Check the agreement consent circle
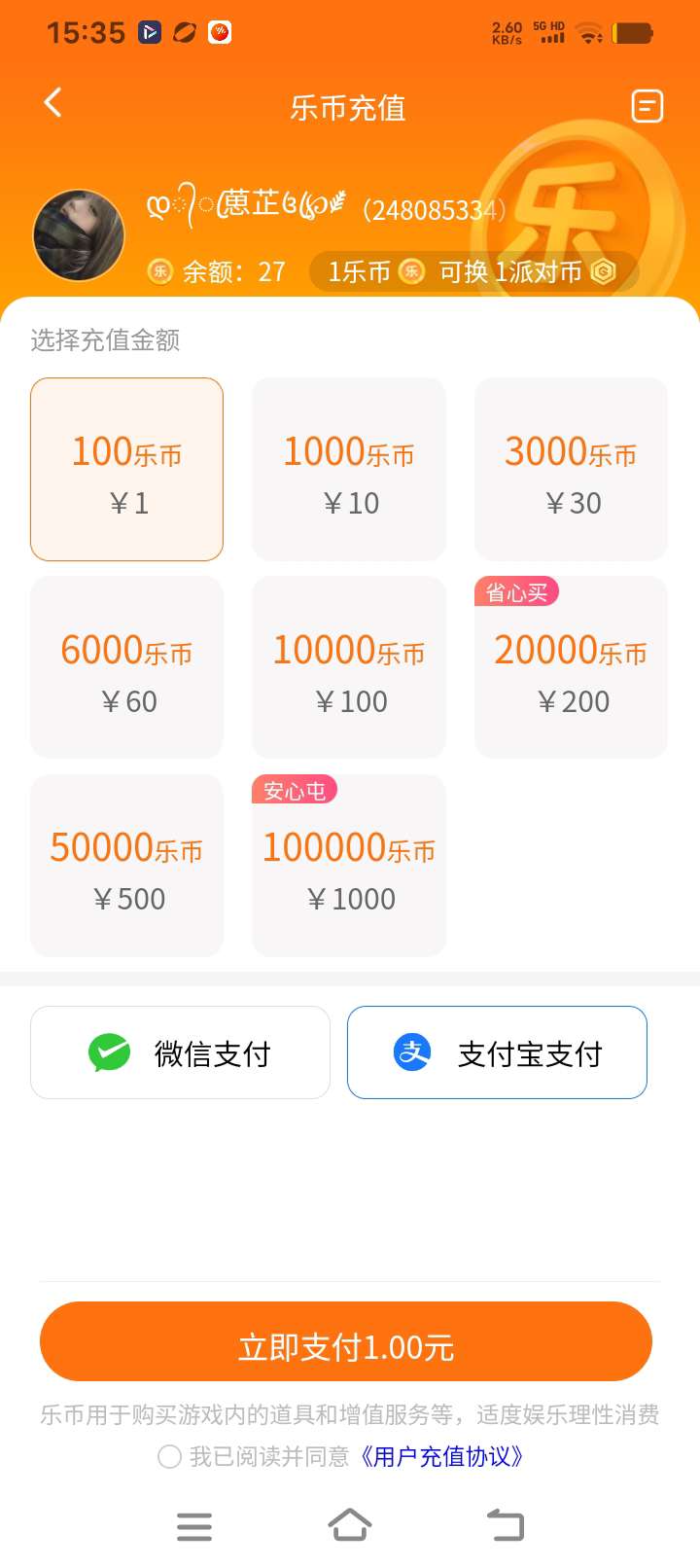 point(169,1456)
